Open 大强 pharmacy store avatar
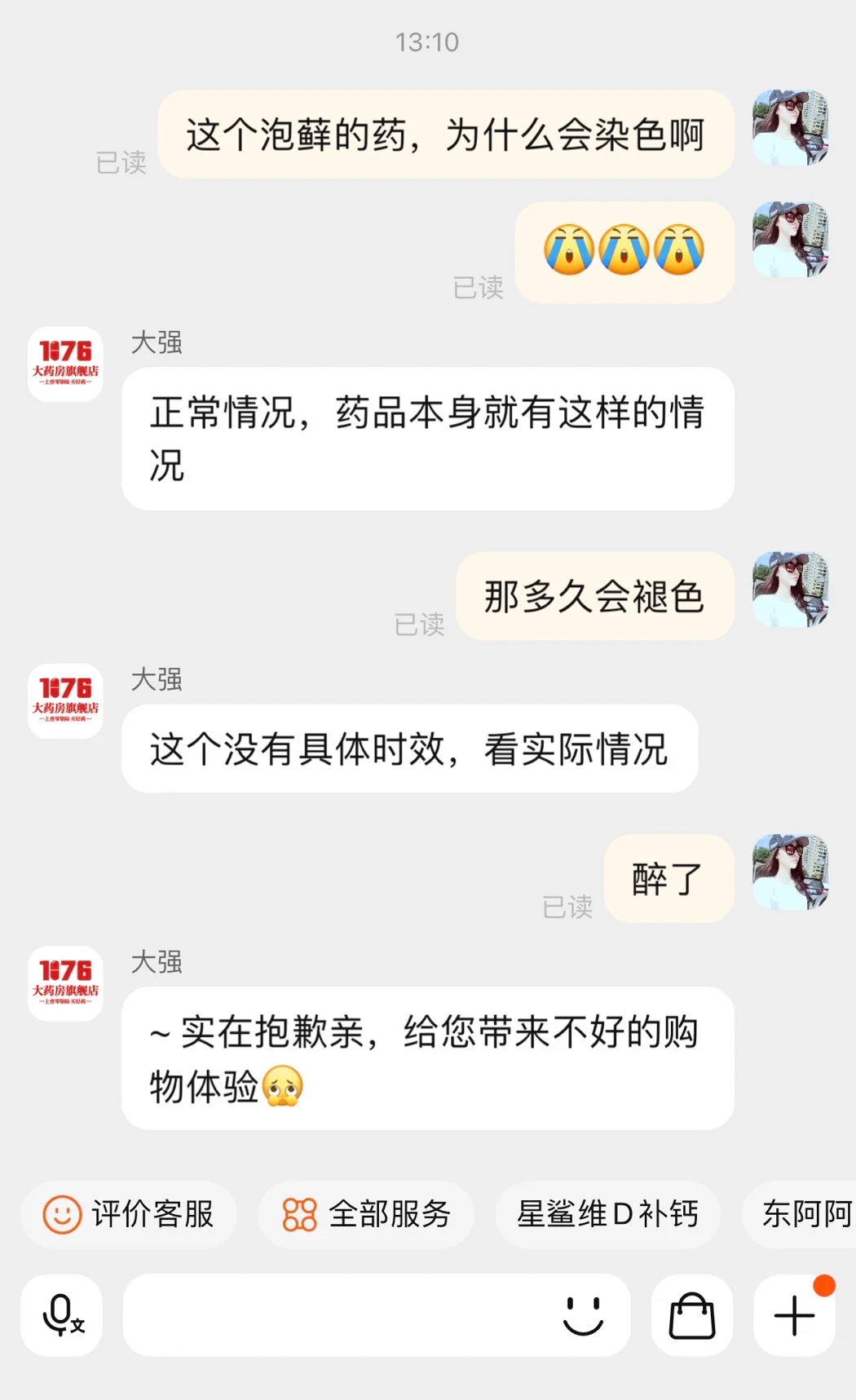The width and height of the screenshot is (856, 1400). click(65, 364)
